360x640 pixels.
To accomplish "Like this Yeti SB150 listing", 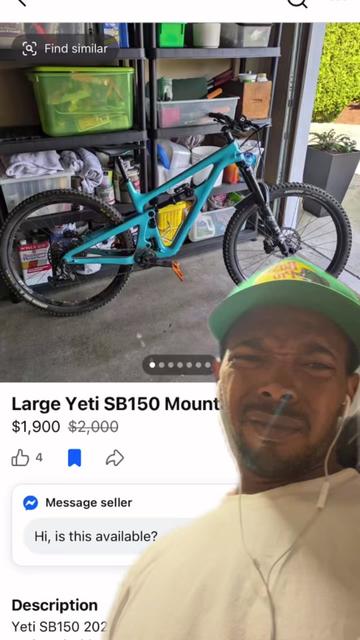I will [20, 458].
